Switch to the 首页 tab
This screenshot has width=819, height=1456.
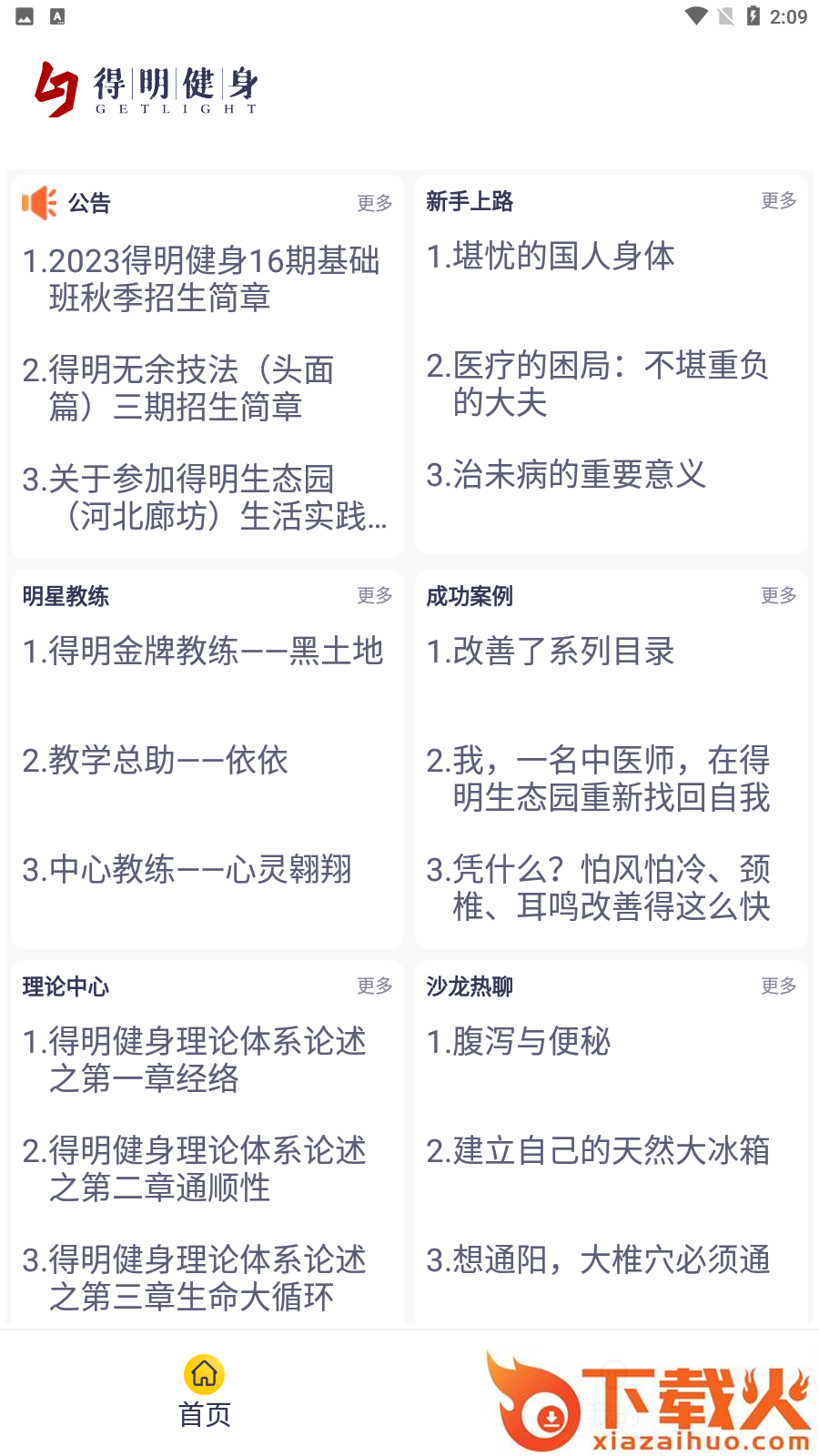(x=205, y=1392)
